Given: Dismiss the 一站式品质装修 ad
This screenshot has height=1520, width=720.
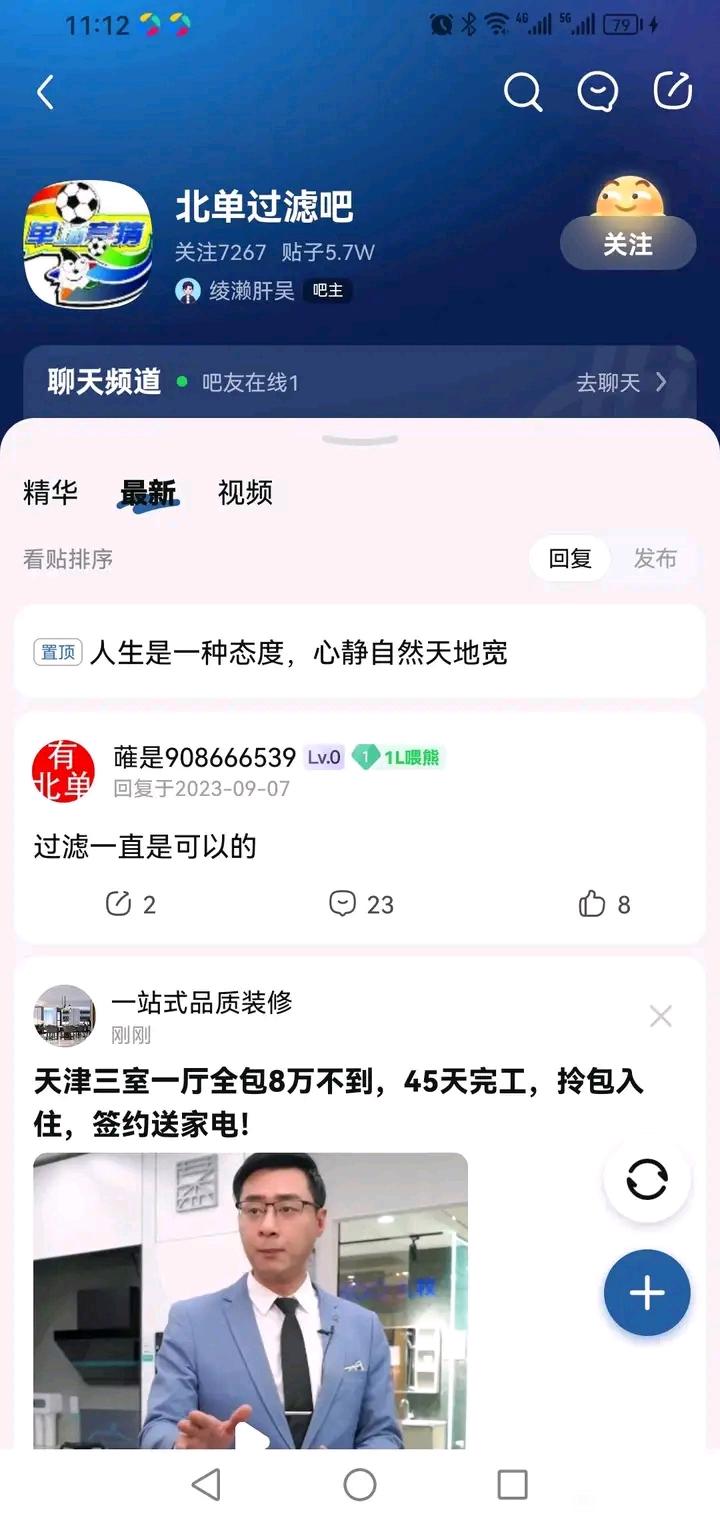Looking at the screenshot, I should 660,1017.
